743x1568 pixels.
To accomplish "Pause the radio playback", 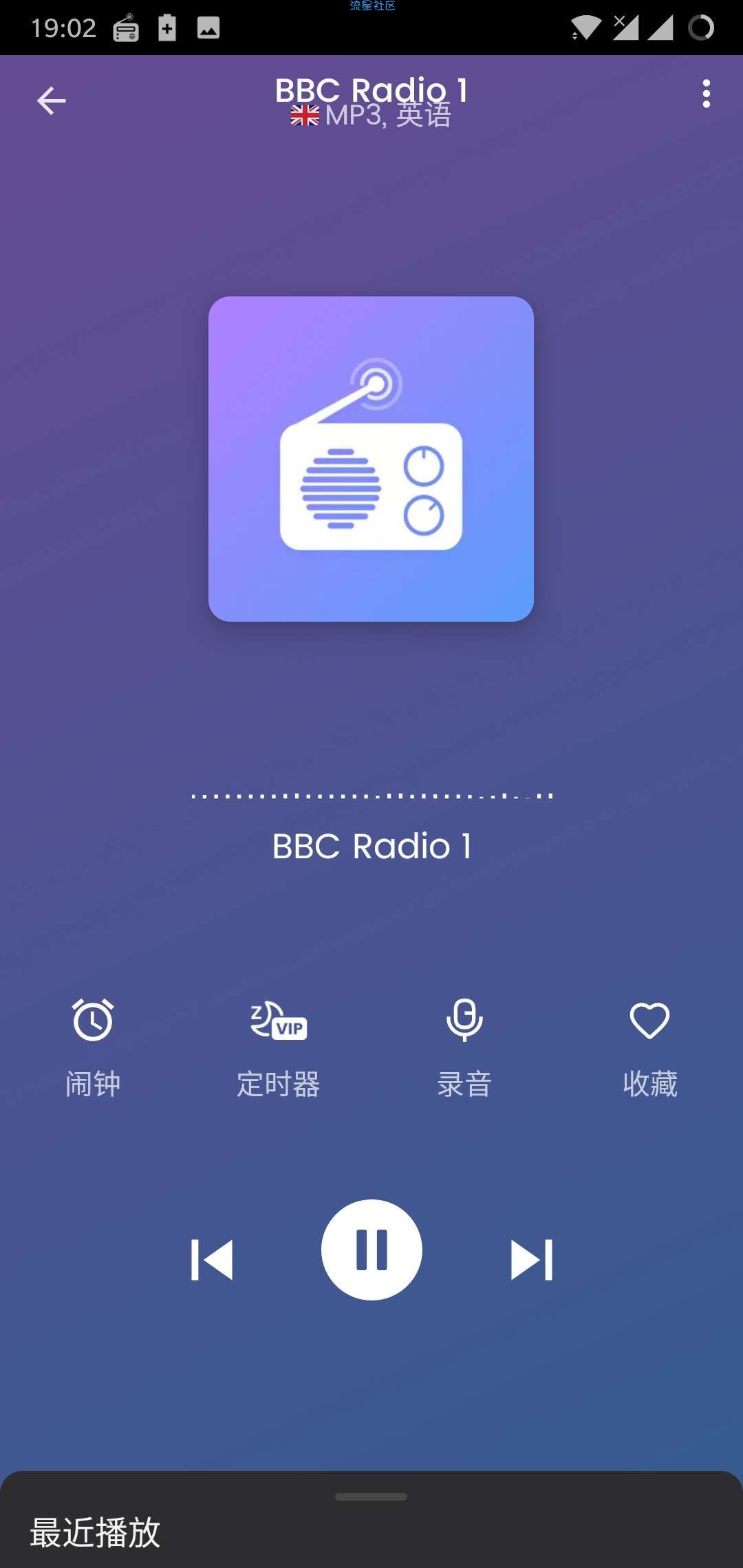I will pos(371,1250).
